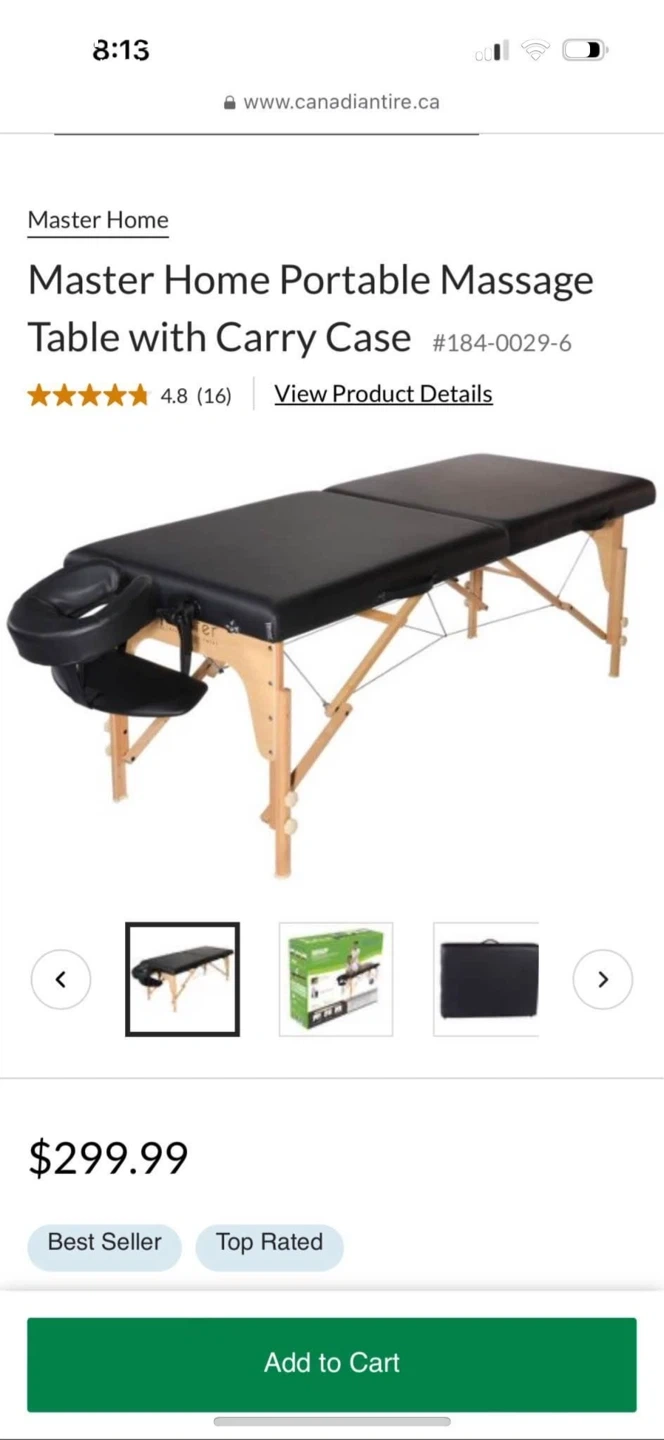
Task: Show the previous product image
Action: click(x=61, y=979)
